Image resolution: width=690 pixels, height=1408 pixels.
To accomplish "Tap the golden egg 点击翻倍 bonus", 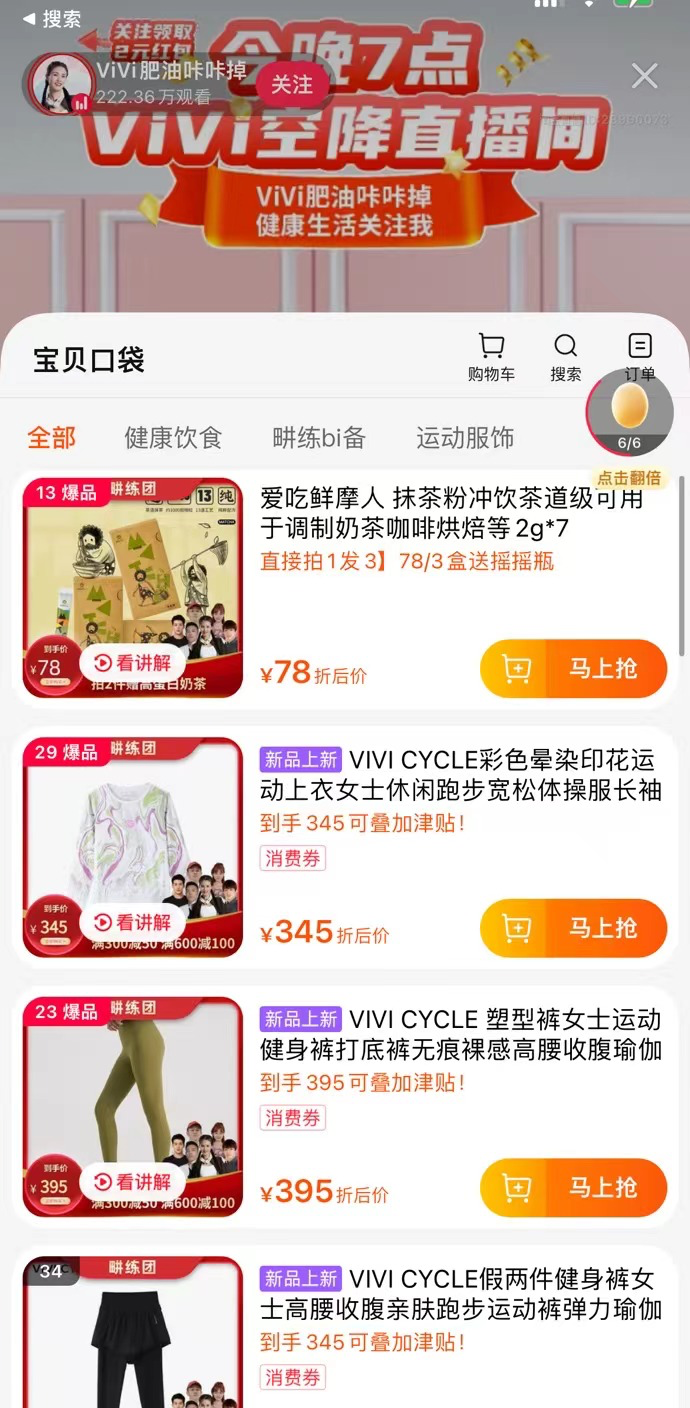I will 630,413.
